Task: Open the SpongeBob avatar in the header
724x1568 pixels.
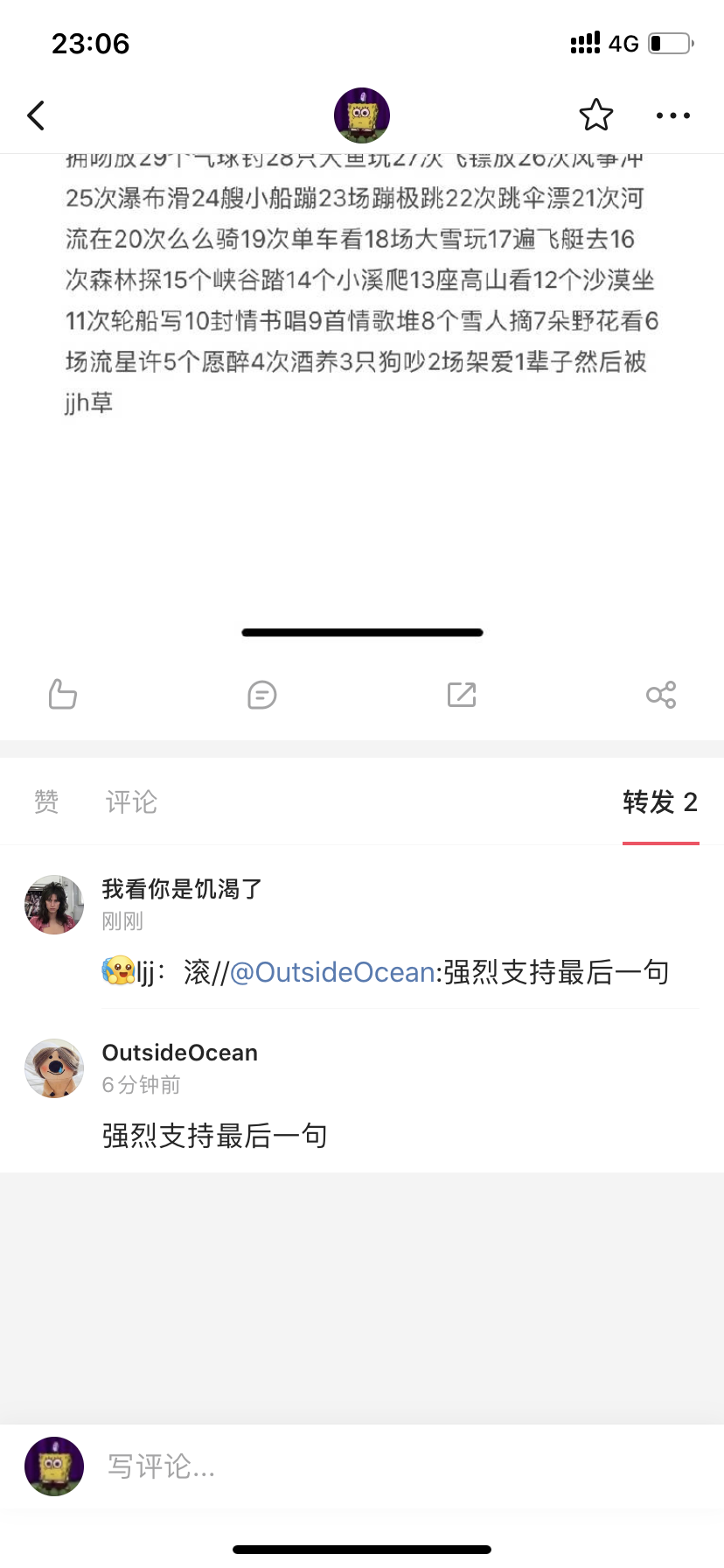Action: pos(362,115)
